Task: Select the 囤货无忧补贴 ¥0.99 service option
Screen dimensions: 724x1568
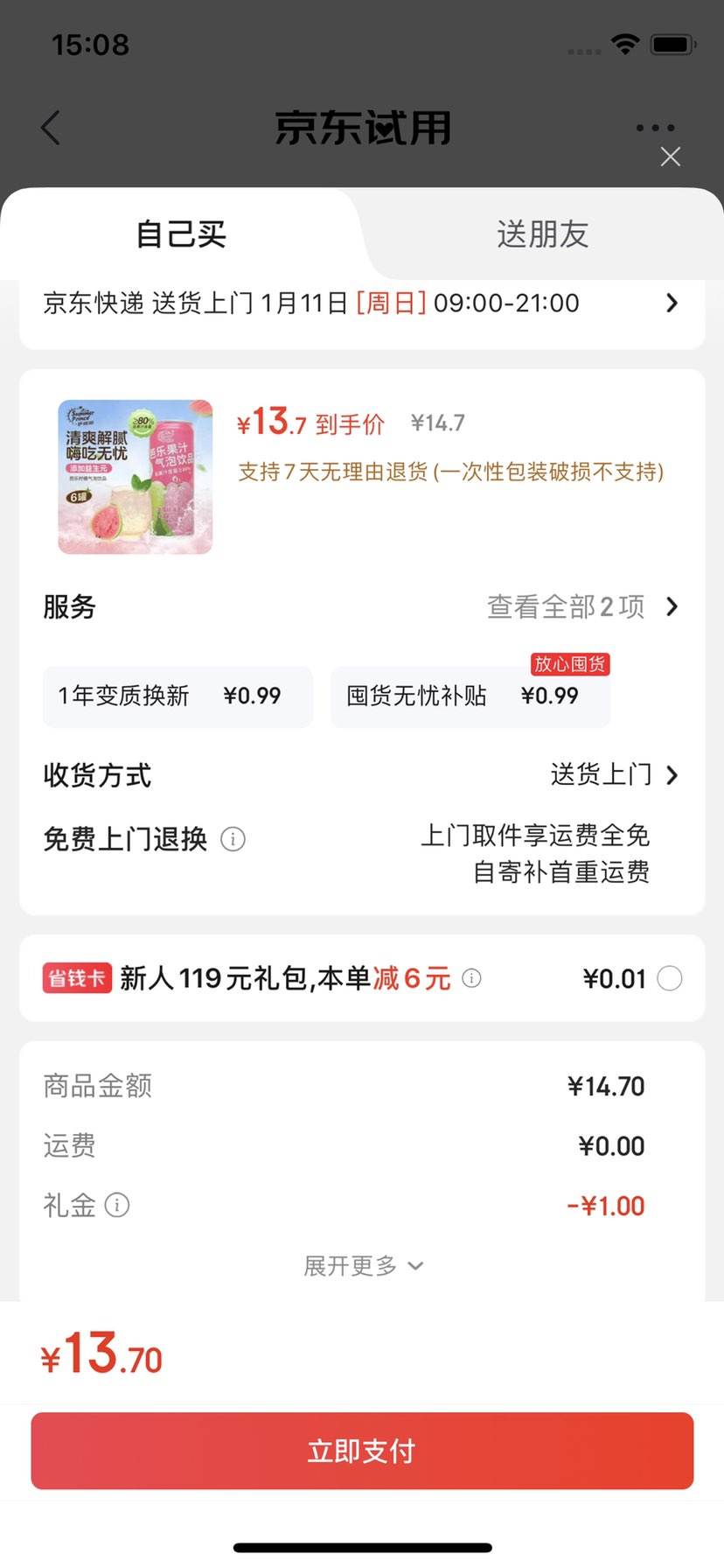Action: [470, 696]
